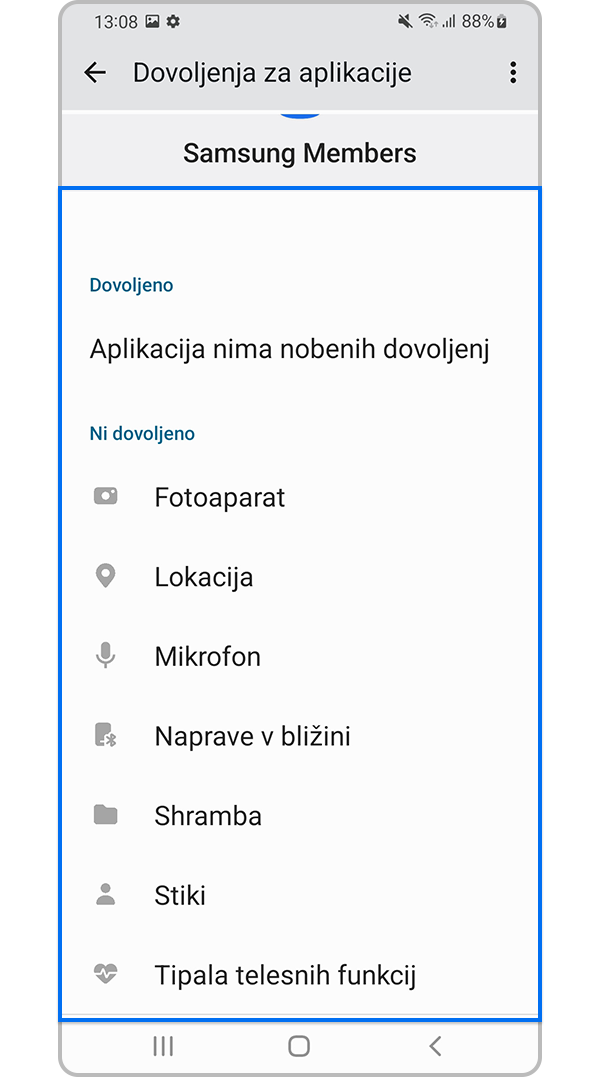Open Lokacija permission
The height and width of the screenshot is (1077, 600).
[x=204, y=577]
